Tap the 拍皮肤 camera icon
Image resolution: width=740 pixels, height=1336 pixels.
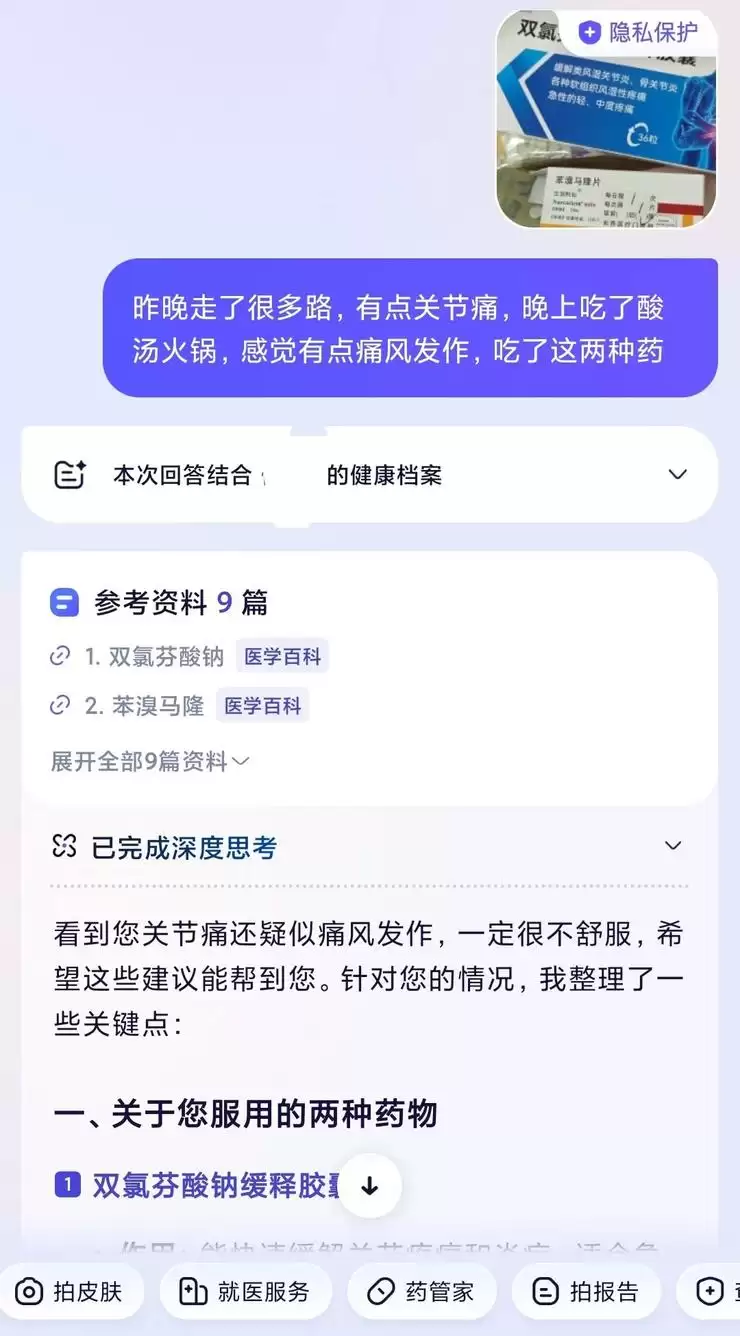pyautogui.click(x=31, y=1291)
